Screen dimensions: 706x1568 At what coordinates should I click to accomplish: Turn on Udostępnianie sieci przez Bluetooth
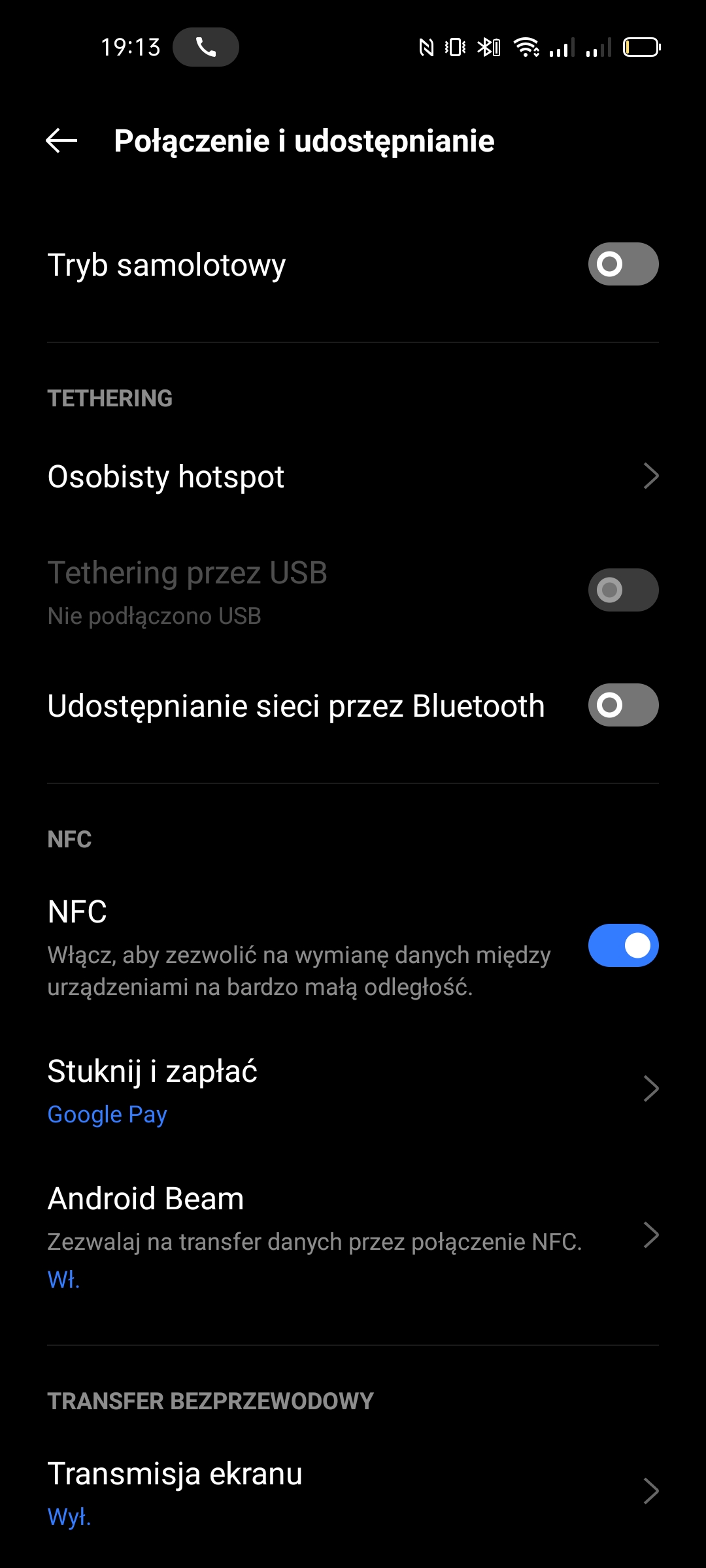(623, 705)
